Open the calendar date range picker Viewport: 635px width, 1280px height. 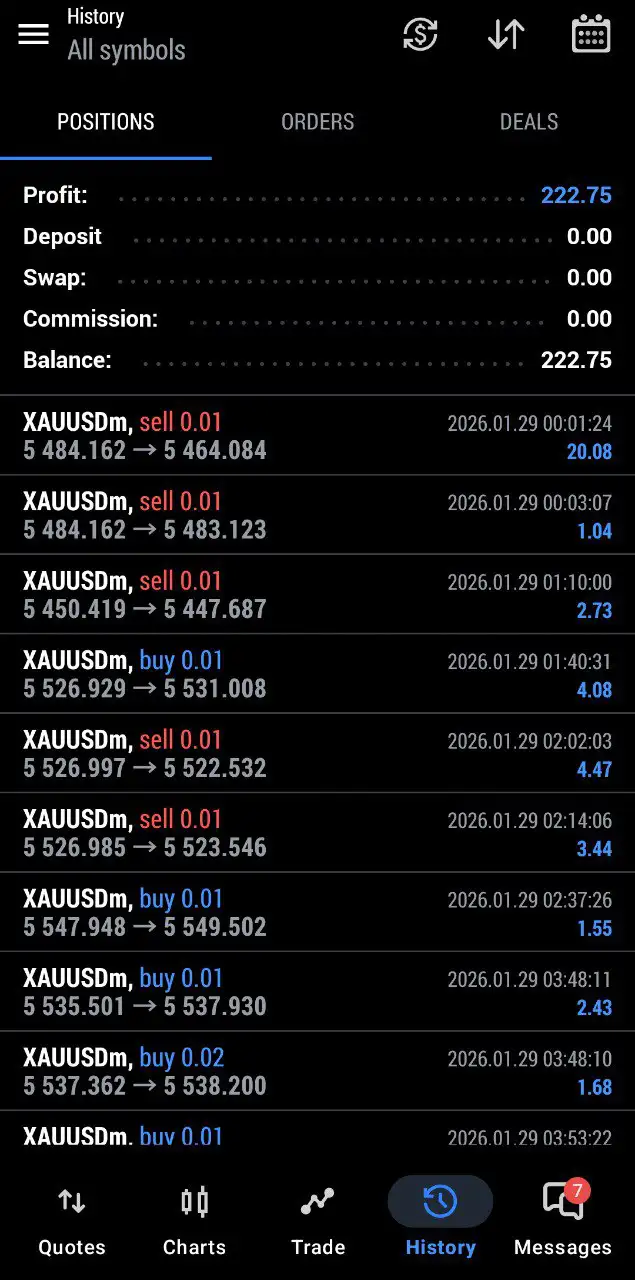click(591, 34)
